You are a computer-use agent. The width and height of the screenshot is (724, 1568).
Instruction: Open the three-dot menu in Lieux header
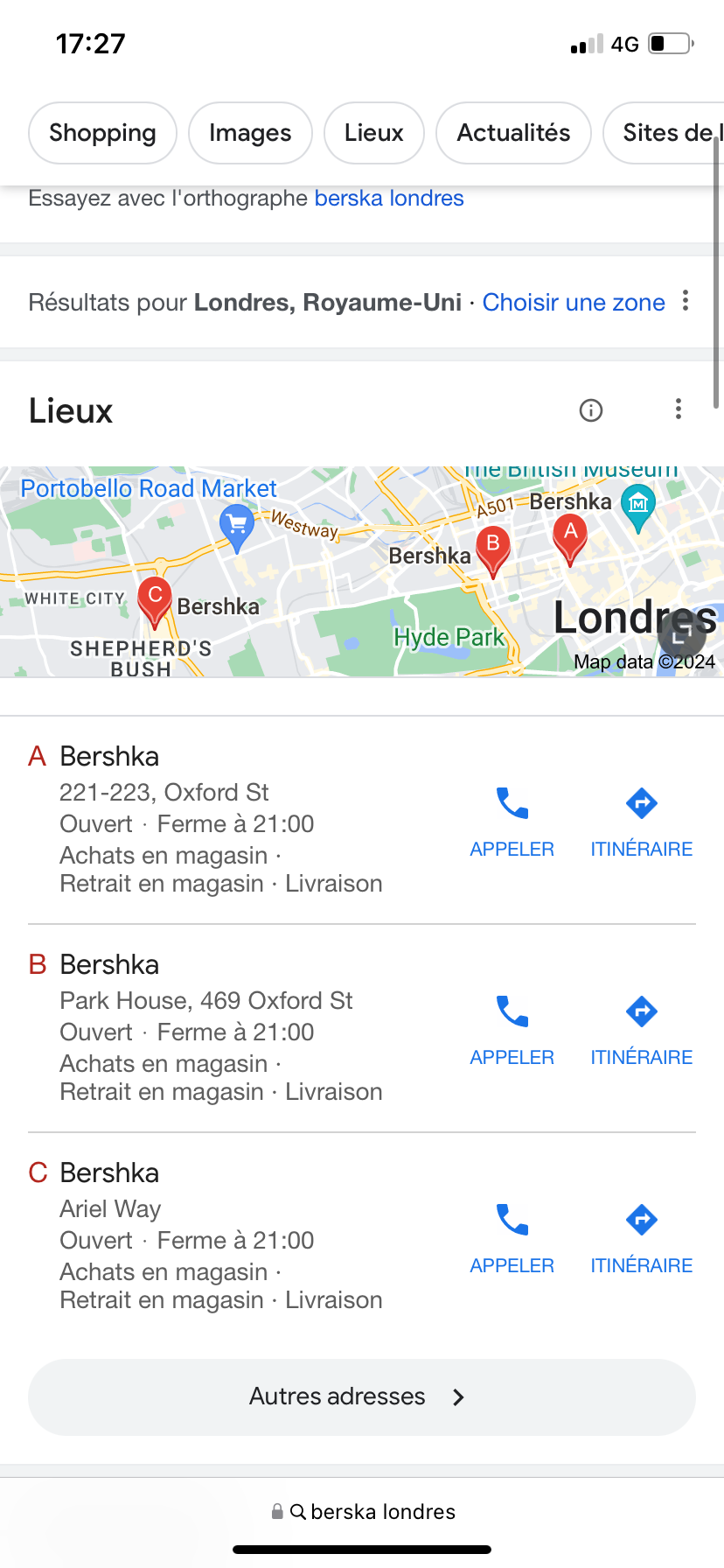pos(679,409)
